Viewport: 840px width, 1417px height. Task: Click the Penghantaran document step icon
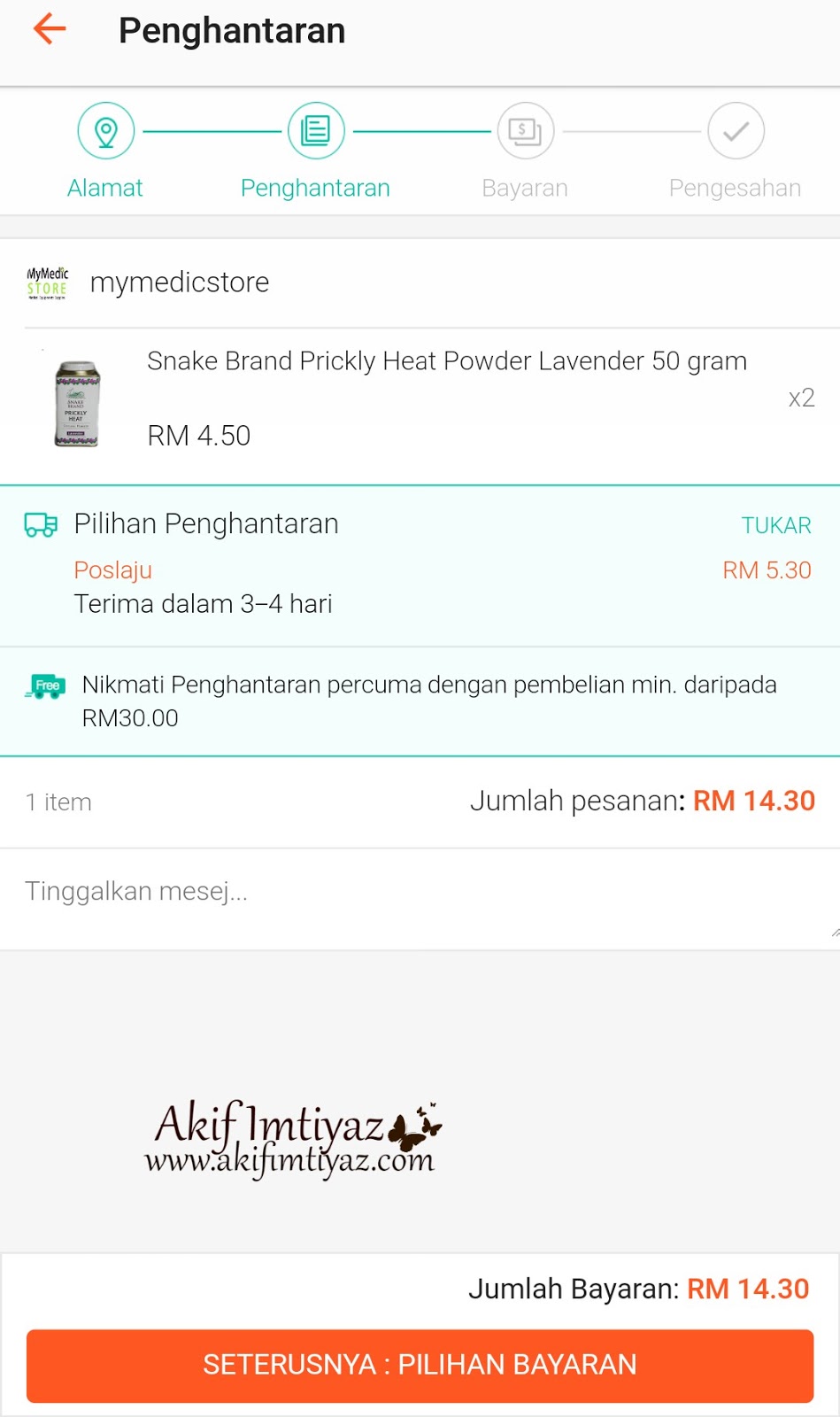[315, 129]
